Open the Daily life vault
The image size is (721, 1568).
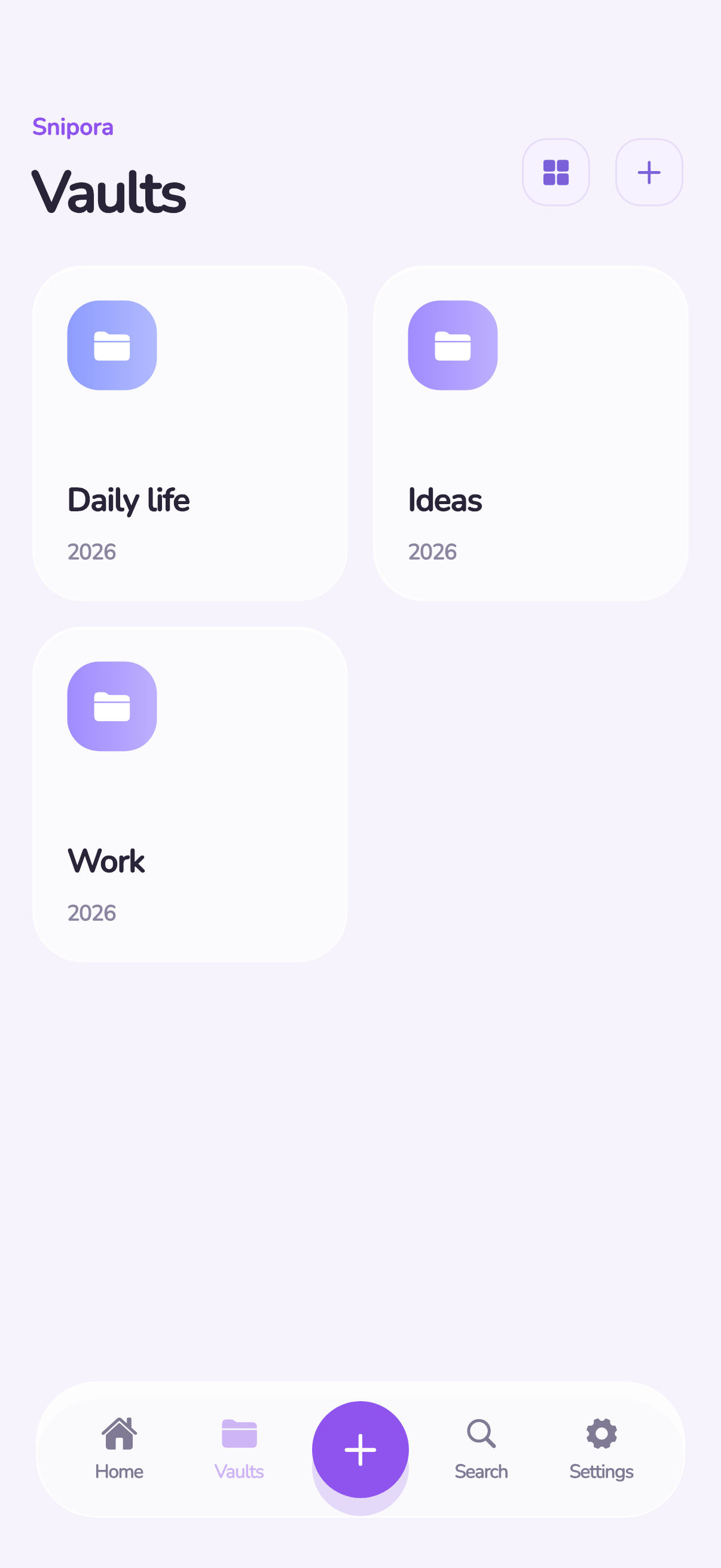click(x=190, y=434)
